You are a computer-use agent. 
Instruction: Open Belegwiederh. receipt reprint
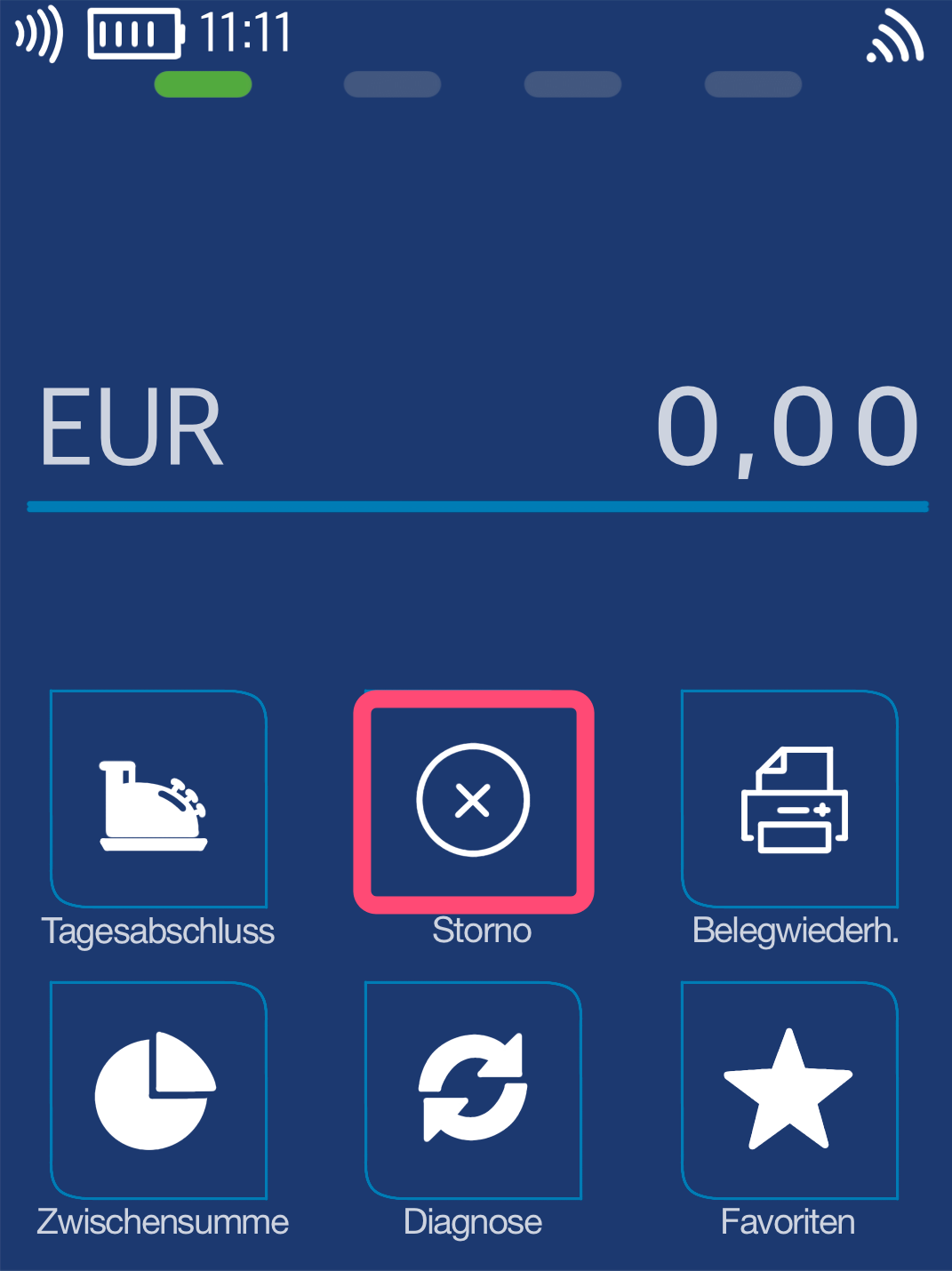click(x=789, y=800)
